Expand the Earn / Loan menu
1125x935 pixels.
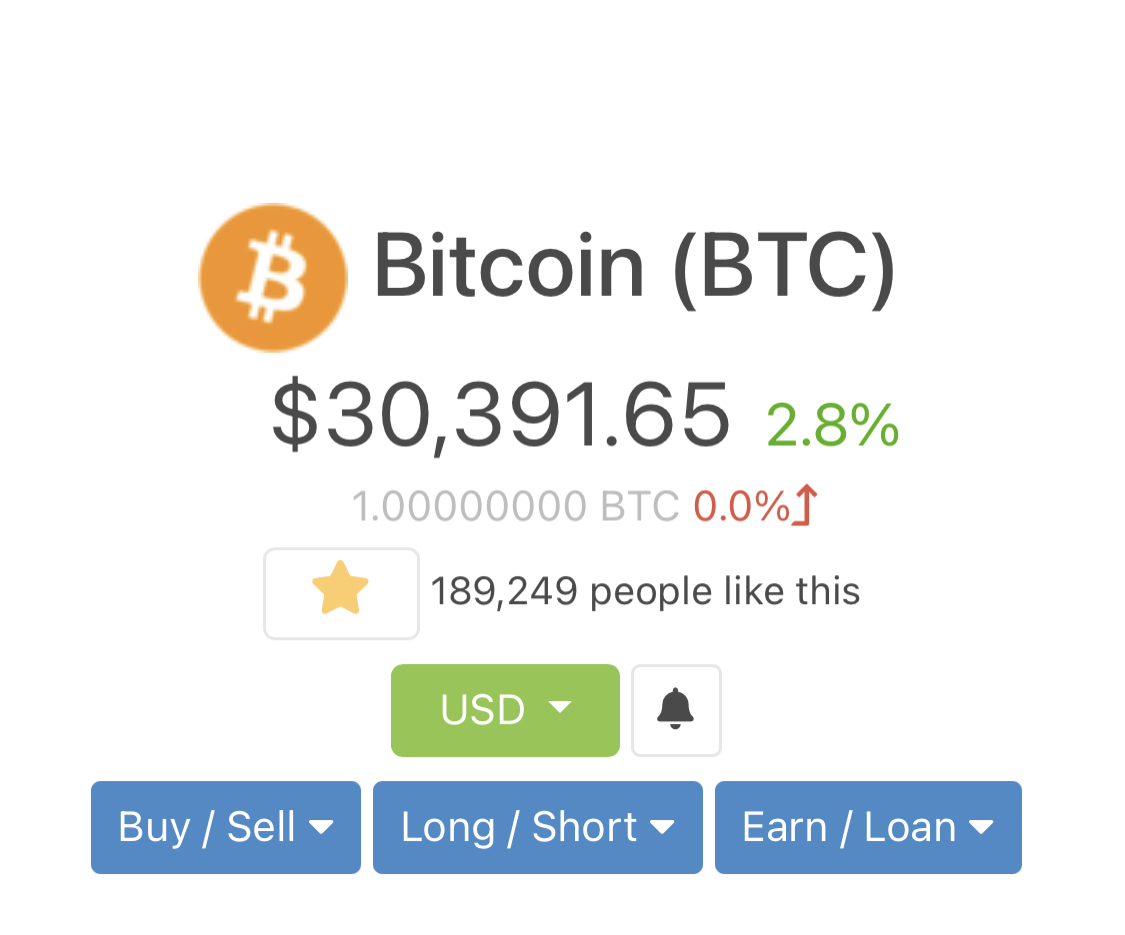867,827
